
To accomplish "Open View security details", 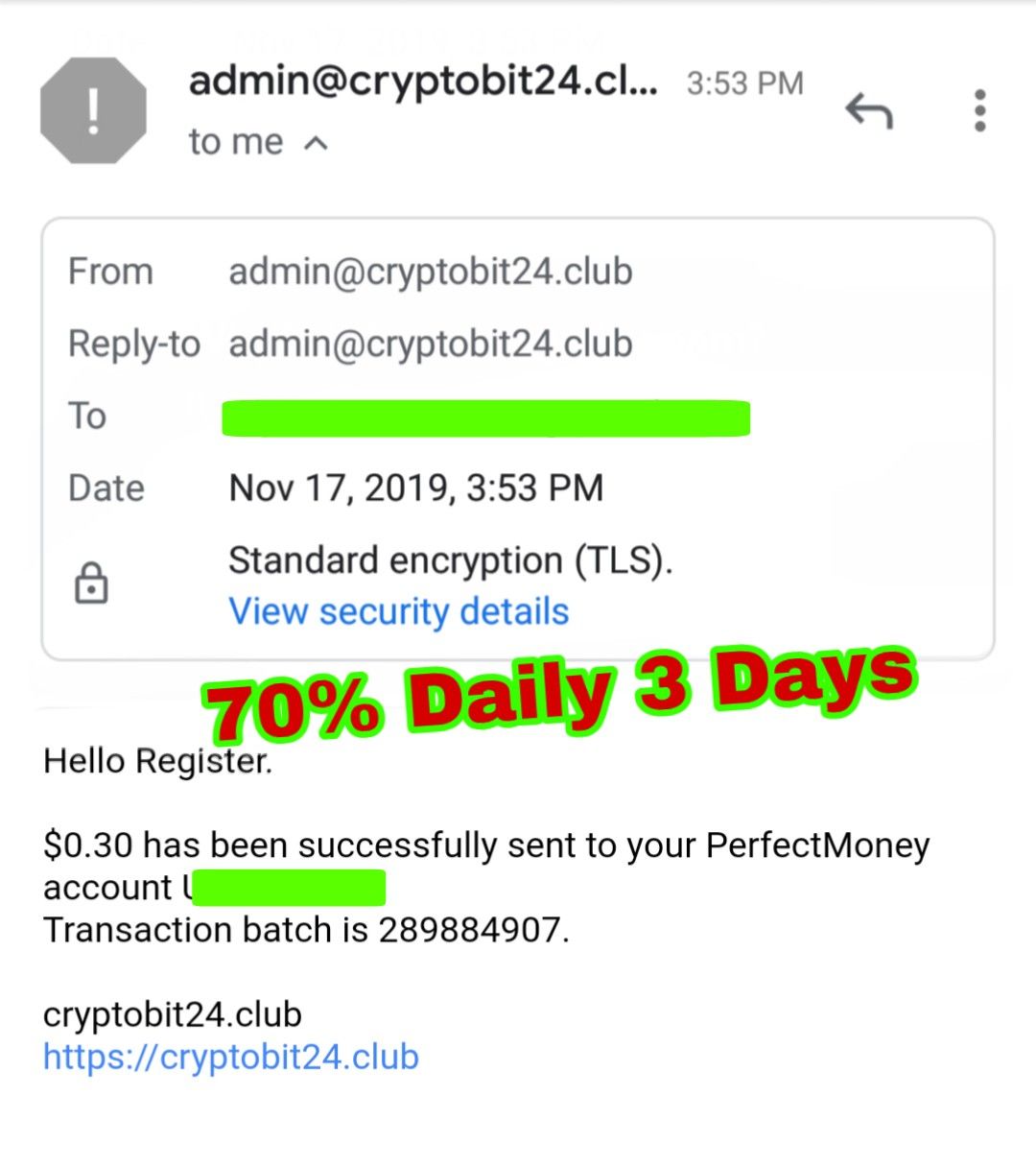I will [398, 611].
